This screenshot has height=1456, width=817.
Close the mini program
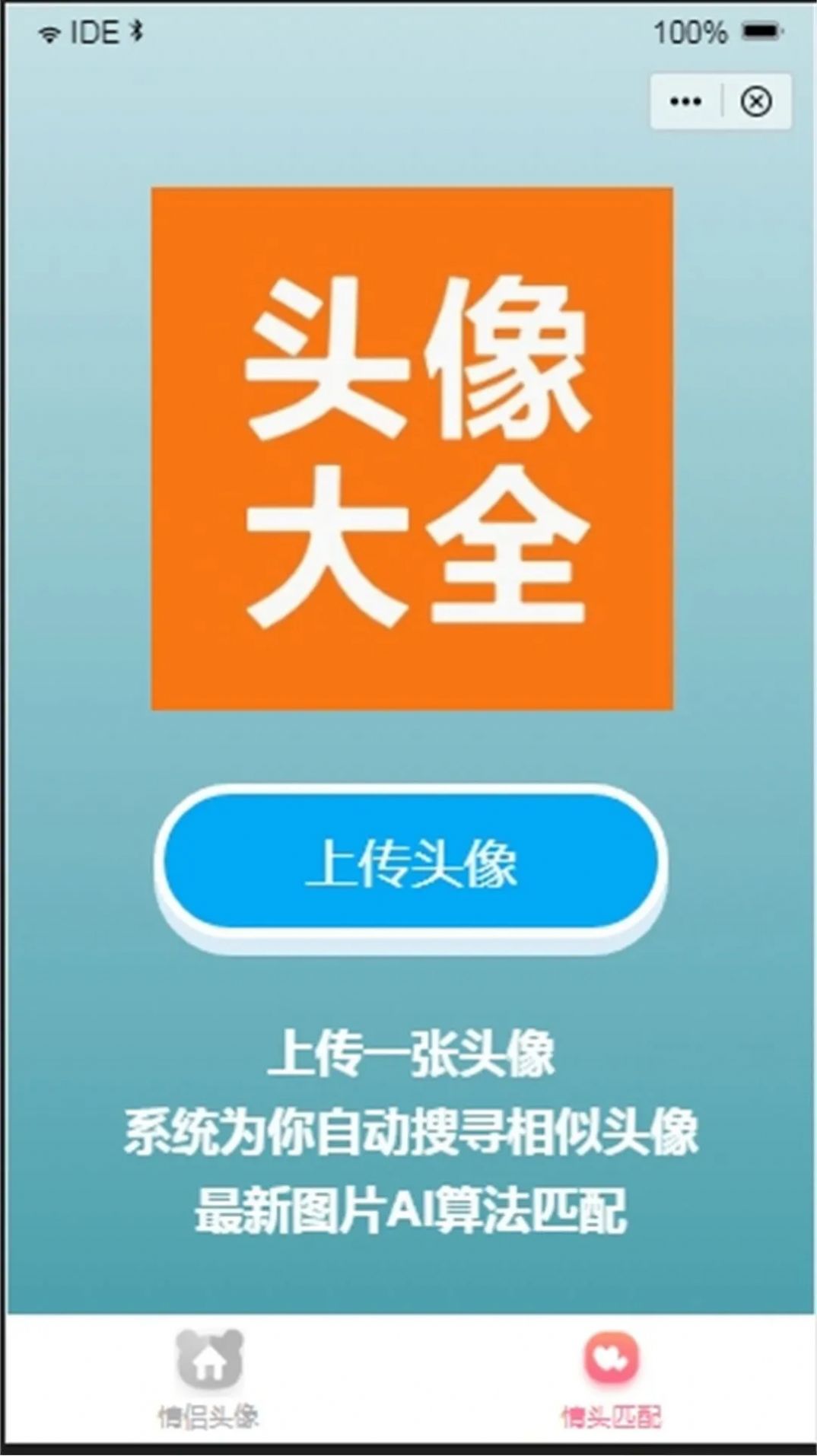(x=756, y=101)
